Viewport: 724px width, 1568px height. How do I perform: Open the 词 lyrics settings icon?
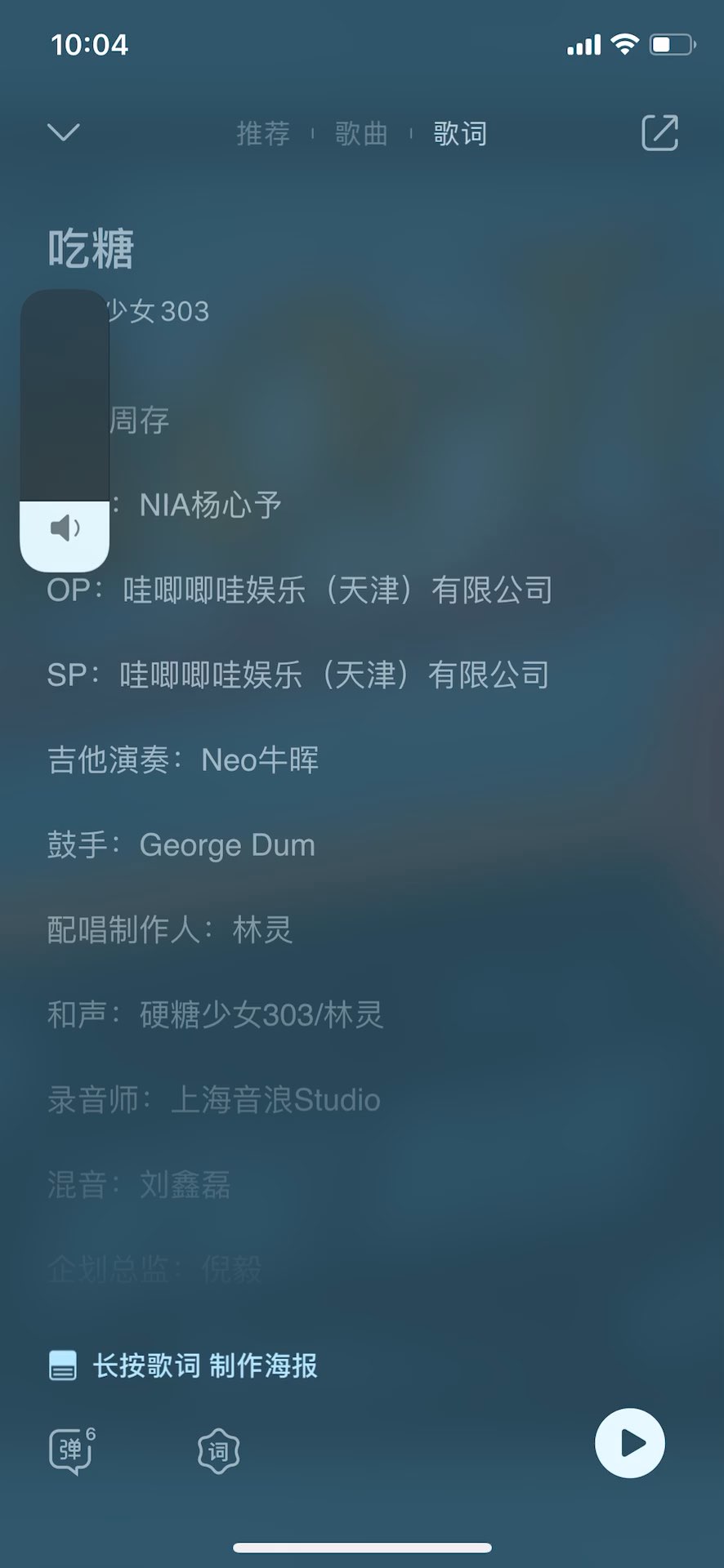218,1451
